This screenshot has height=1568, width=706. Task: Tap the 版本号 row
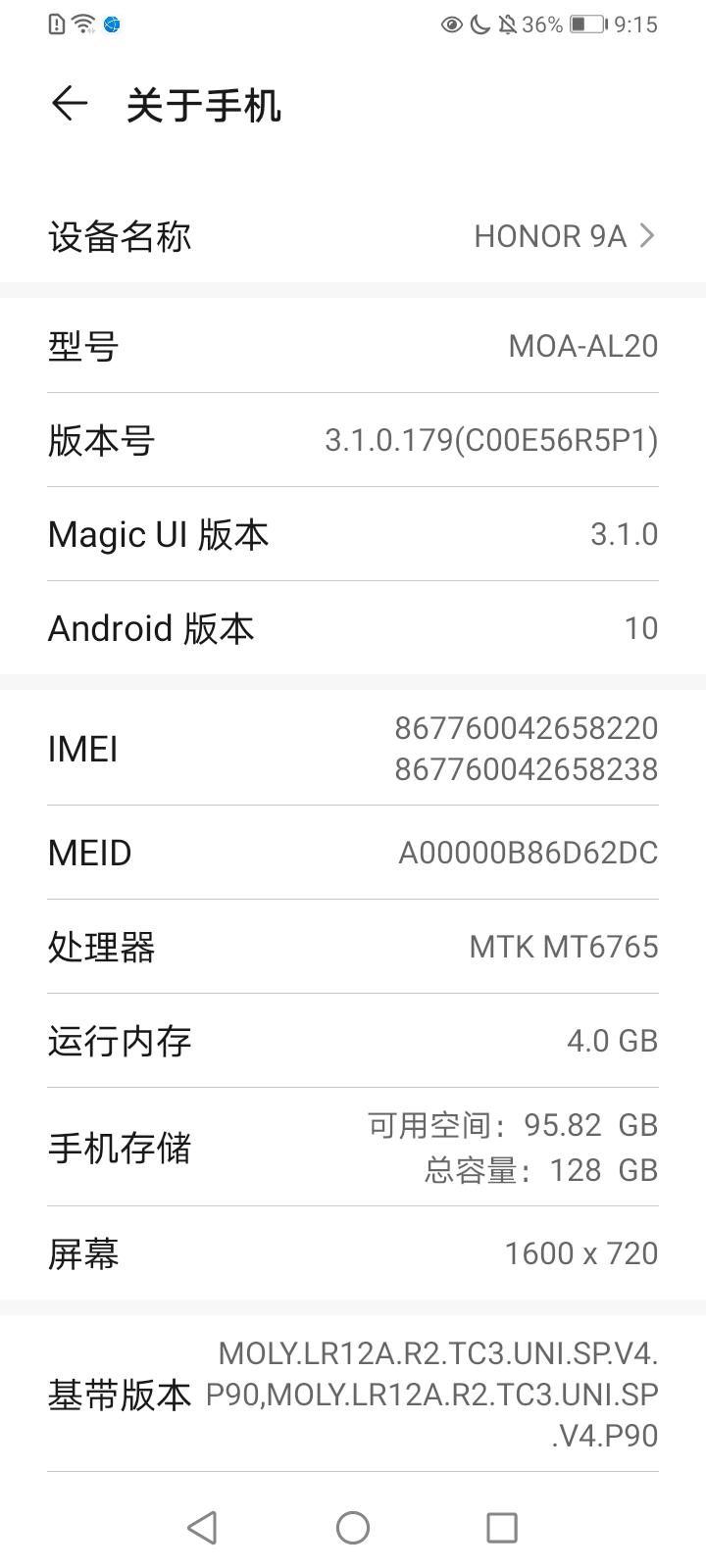[353, 440]
